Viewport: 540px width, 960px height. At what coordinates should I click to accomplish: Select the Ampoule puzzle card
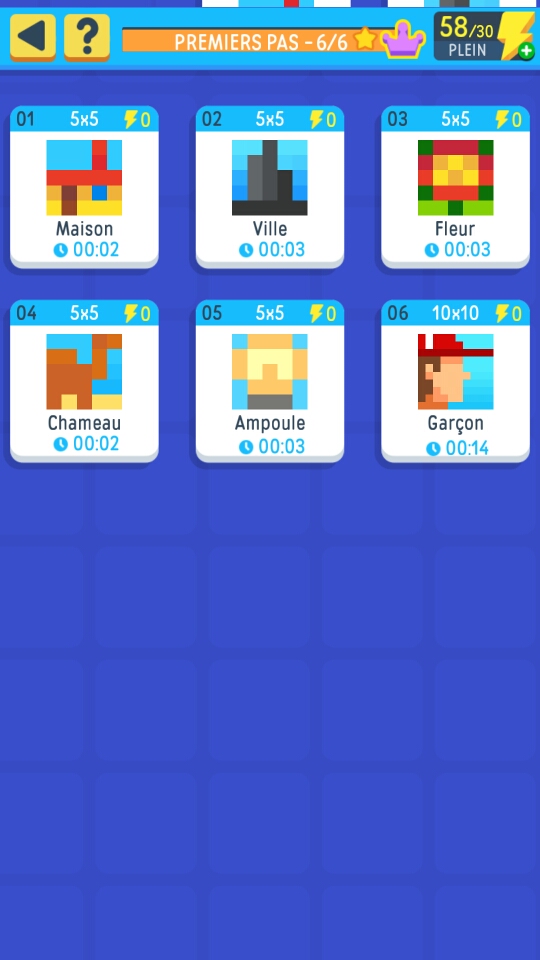[x=270, y=381]
